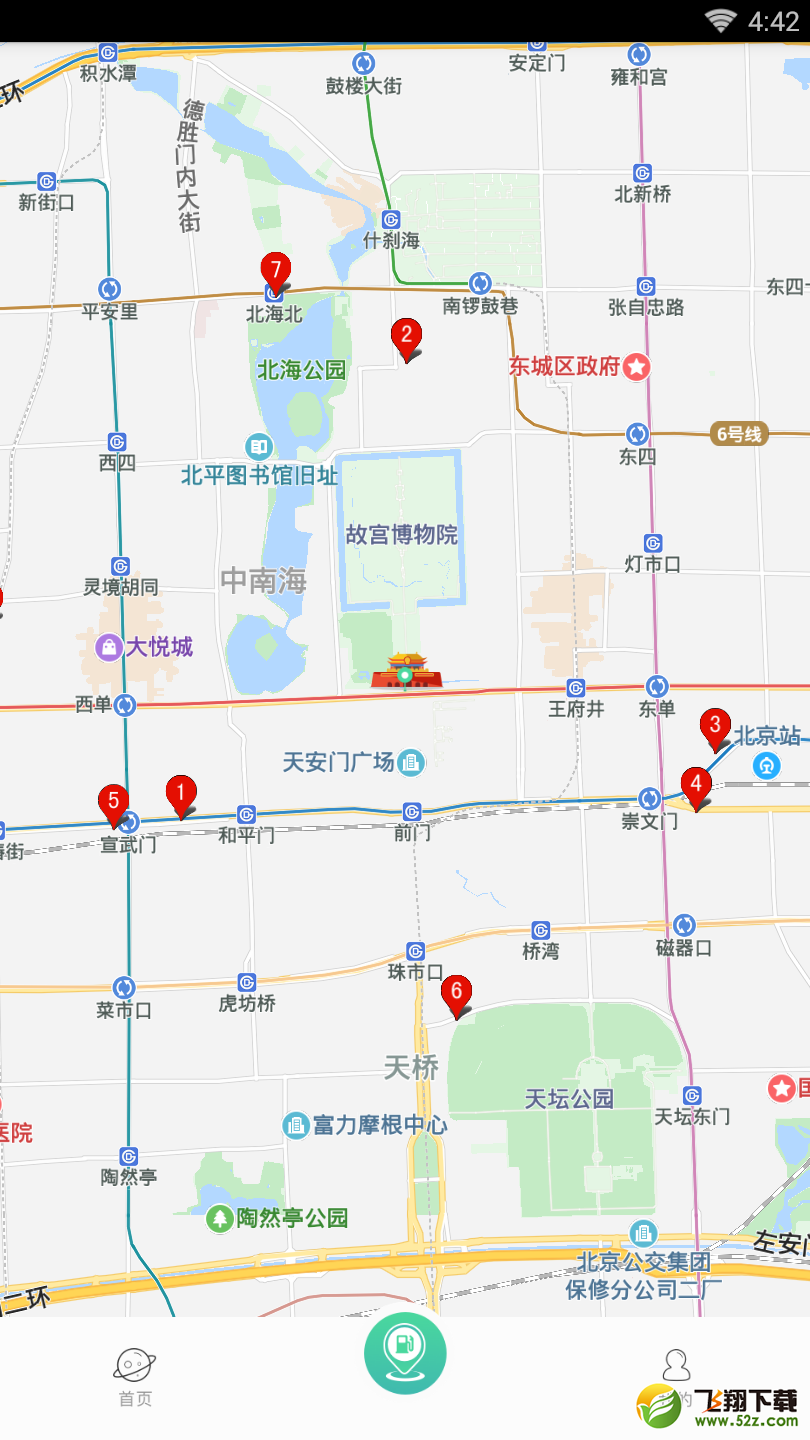Open map marker number 3

[x=715, y=729]
